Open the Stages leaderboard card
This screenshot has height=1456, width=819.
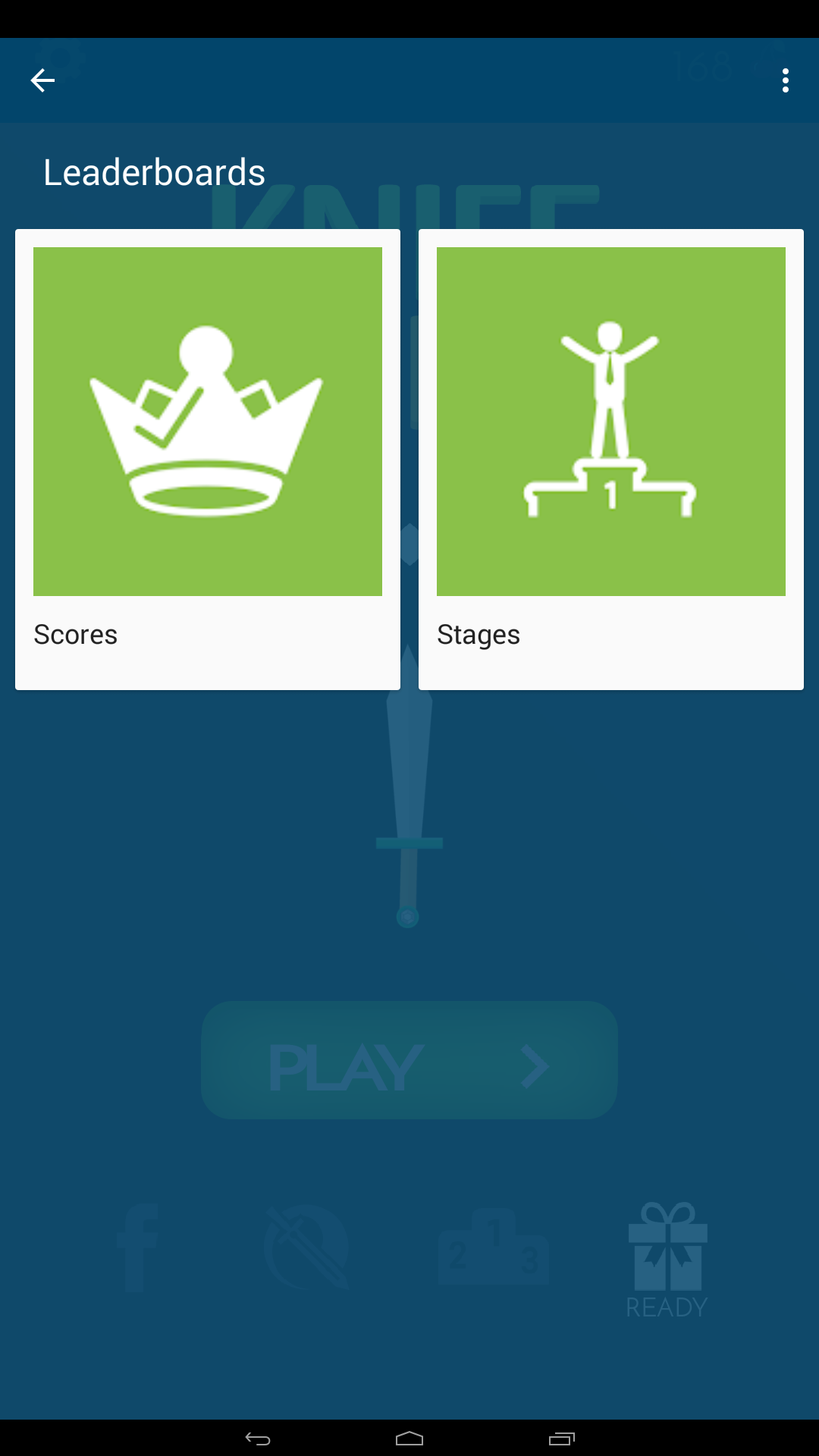(611, 460)
